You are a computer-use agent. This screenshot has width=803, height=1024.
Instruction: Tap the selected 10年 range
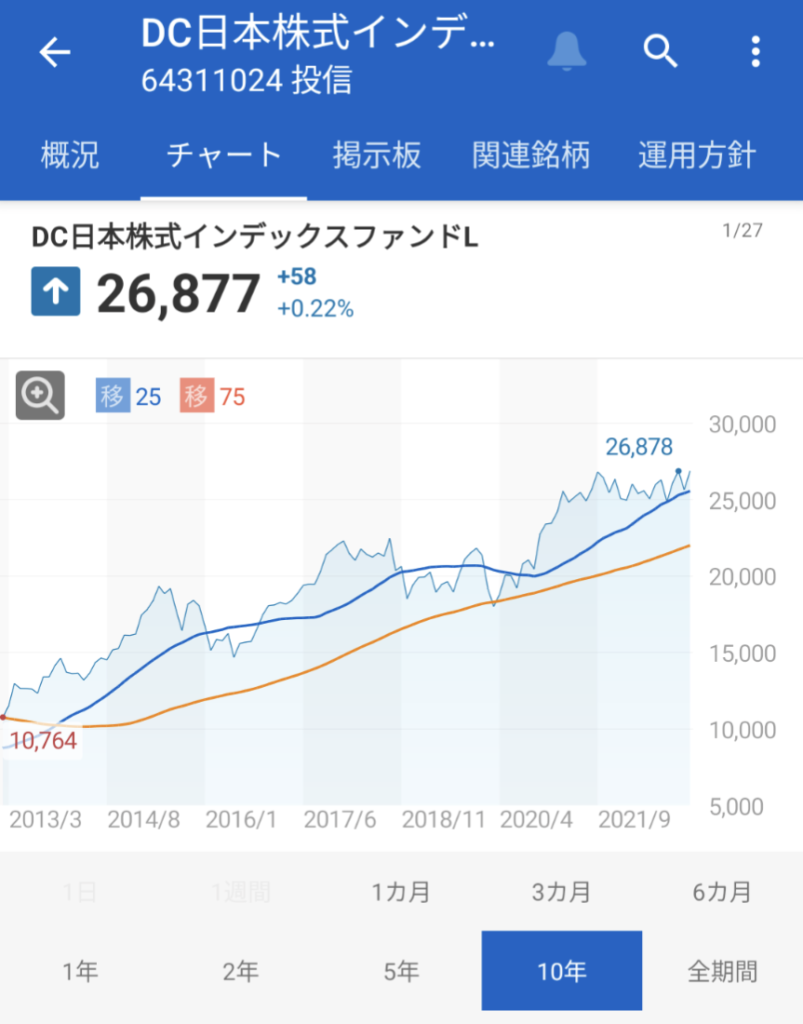click(x=561, y=971)
